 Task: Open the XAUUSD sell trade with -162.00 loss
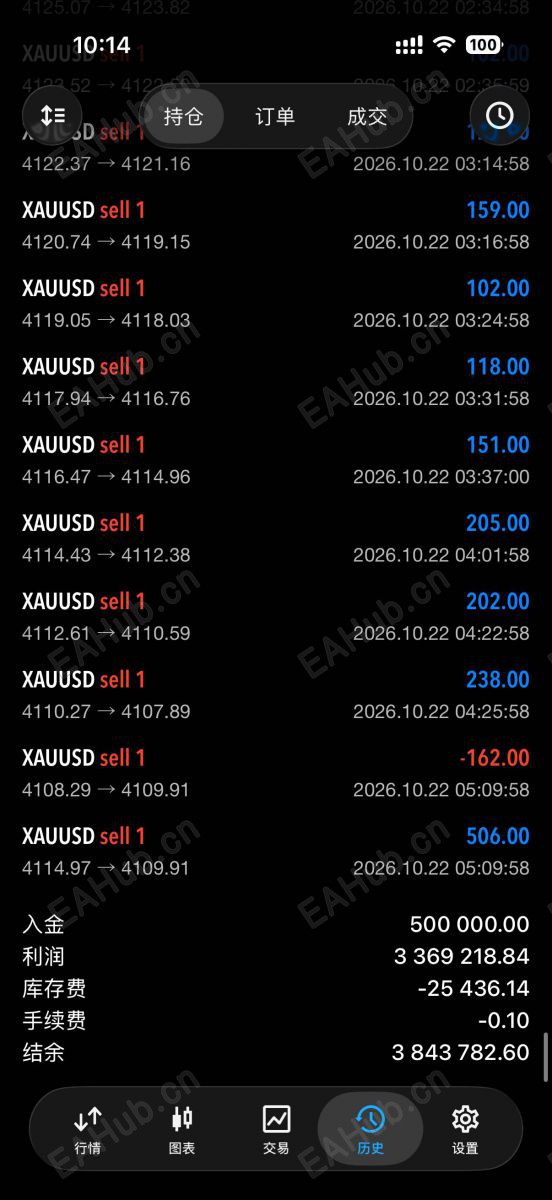point(276,773)
